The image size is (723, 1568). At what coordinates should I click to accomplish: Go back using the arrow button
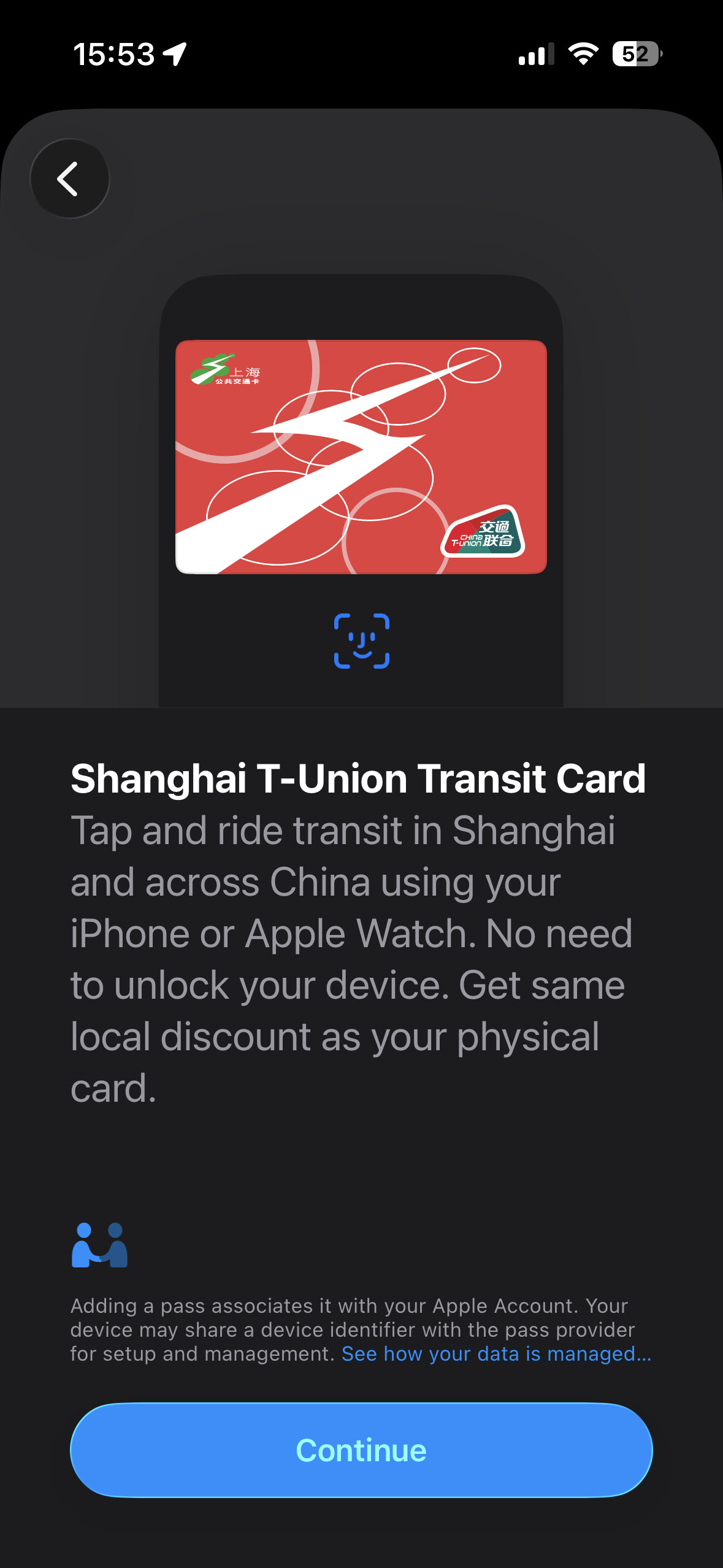(x=69, y=179)
